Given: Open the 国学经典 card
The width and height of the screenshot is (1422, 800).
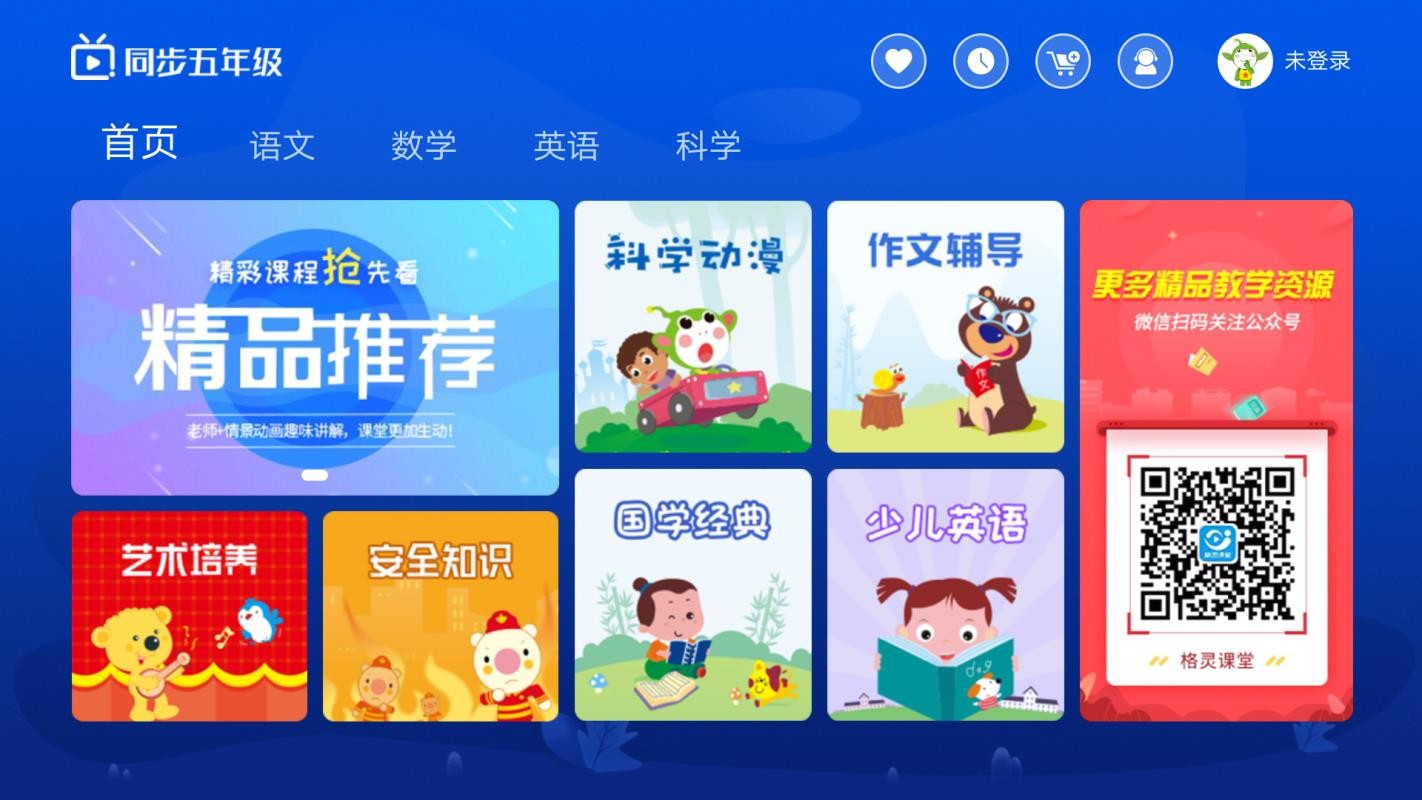Looking at the screenshot, I should tap(693, 595).
